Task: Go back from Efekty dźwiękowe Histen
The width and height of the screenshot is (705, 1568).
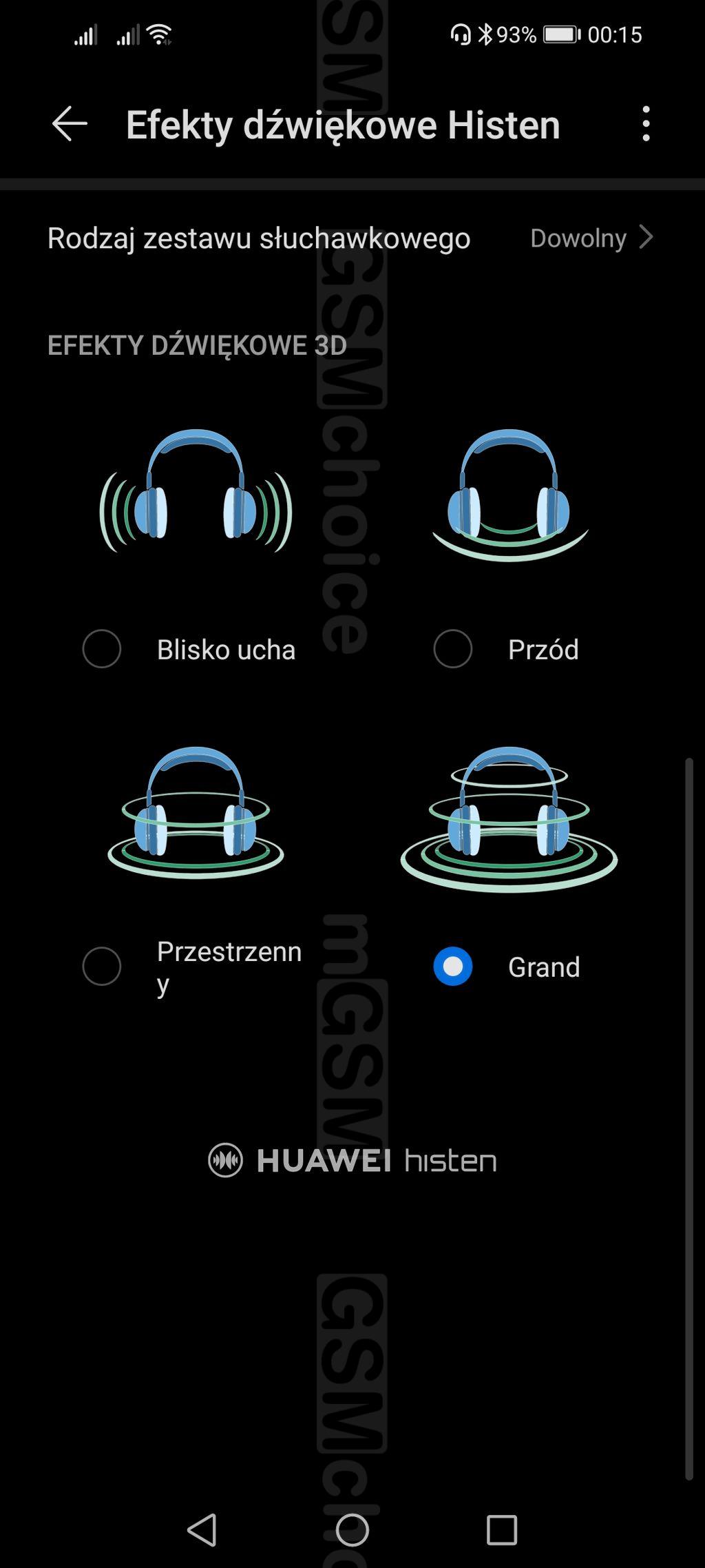Action: pyautogui.click(x=70, y=124)
